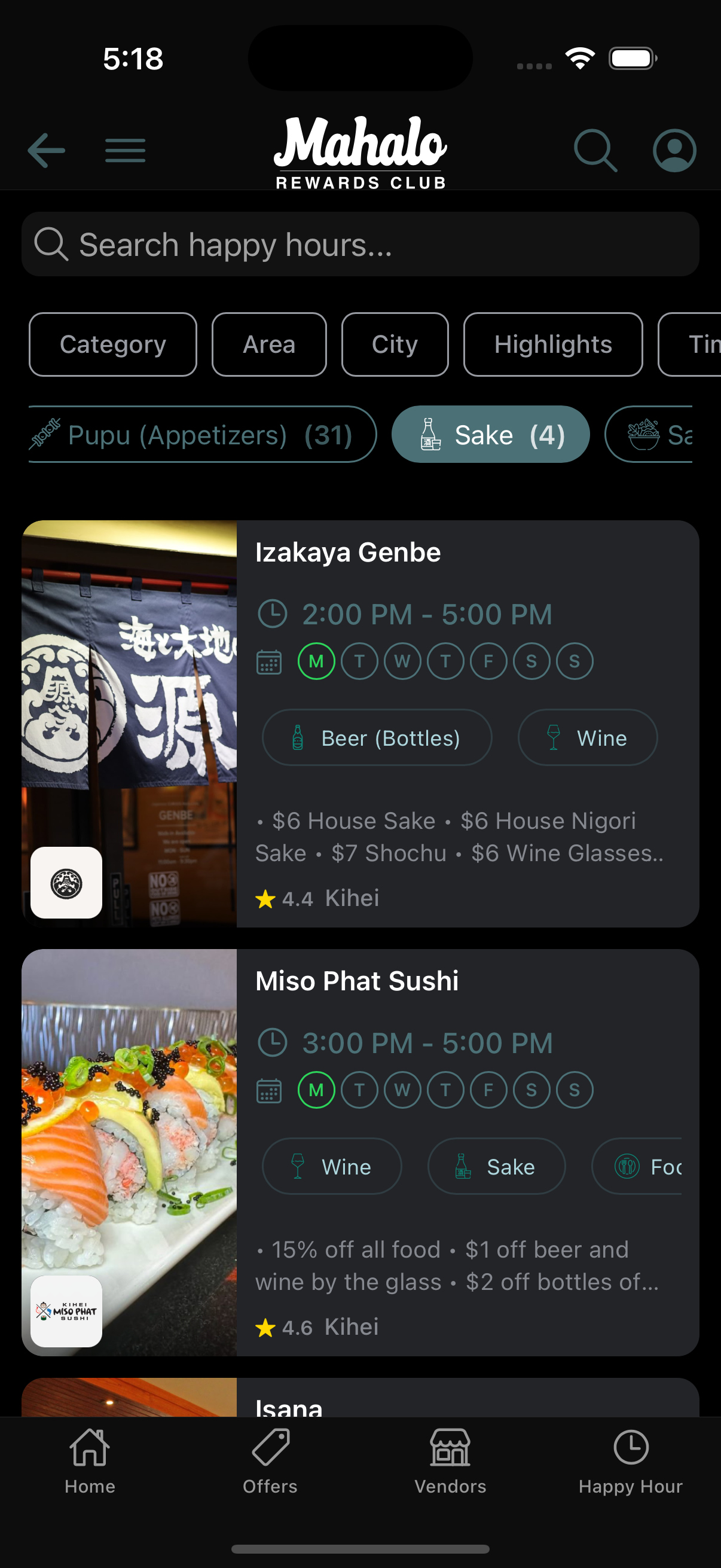Open the search magnifier in the header
The height and width of the screenshot is (1568, 721).
pyautogui.click(x=595, y=150)
